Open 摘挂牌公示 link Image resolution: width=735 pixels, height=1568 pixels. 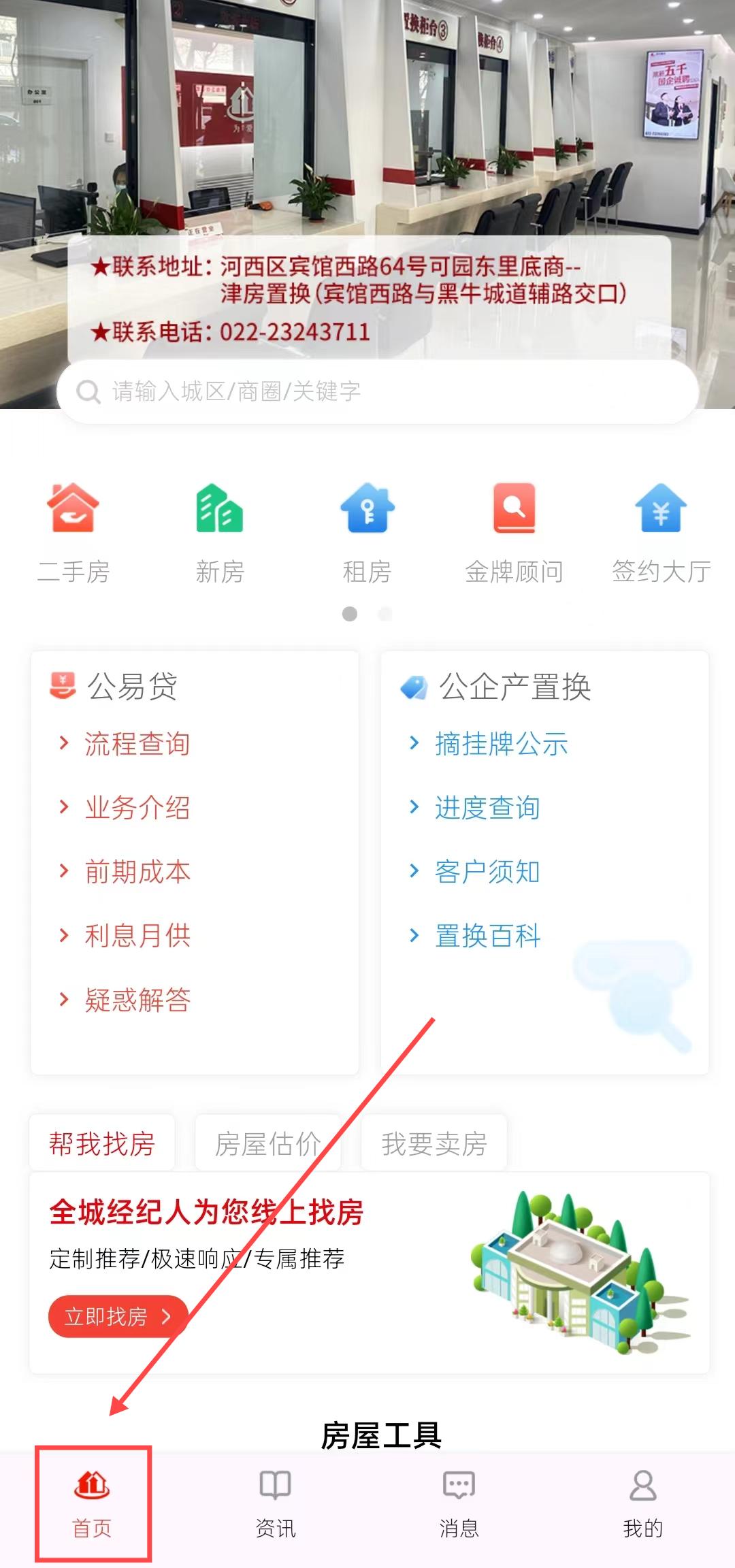[501, 744]
